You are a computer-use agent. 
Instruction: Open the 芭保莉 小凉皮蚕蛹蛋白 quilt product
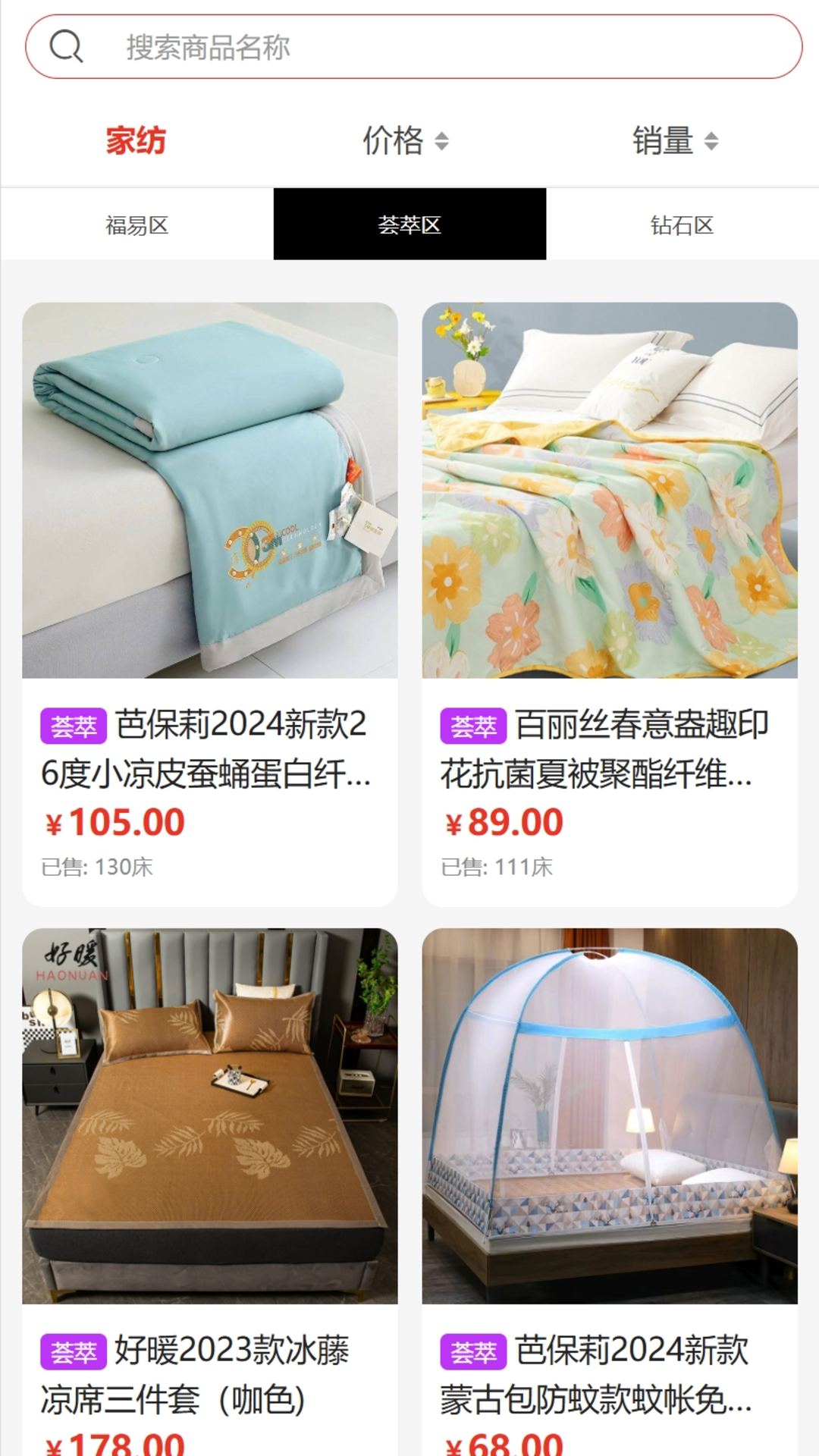pyautogui.click(x=210, y=604)
